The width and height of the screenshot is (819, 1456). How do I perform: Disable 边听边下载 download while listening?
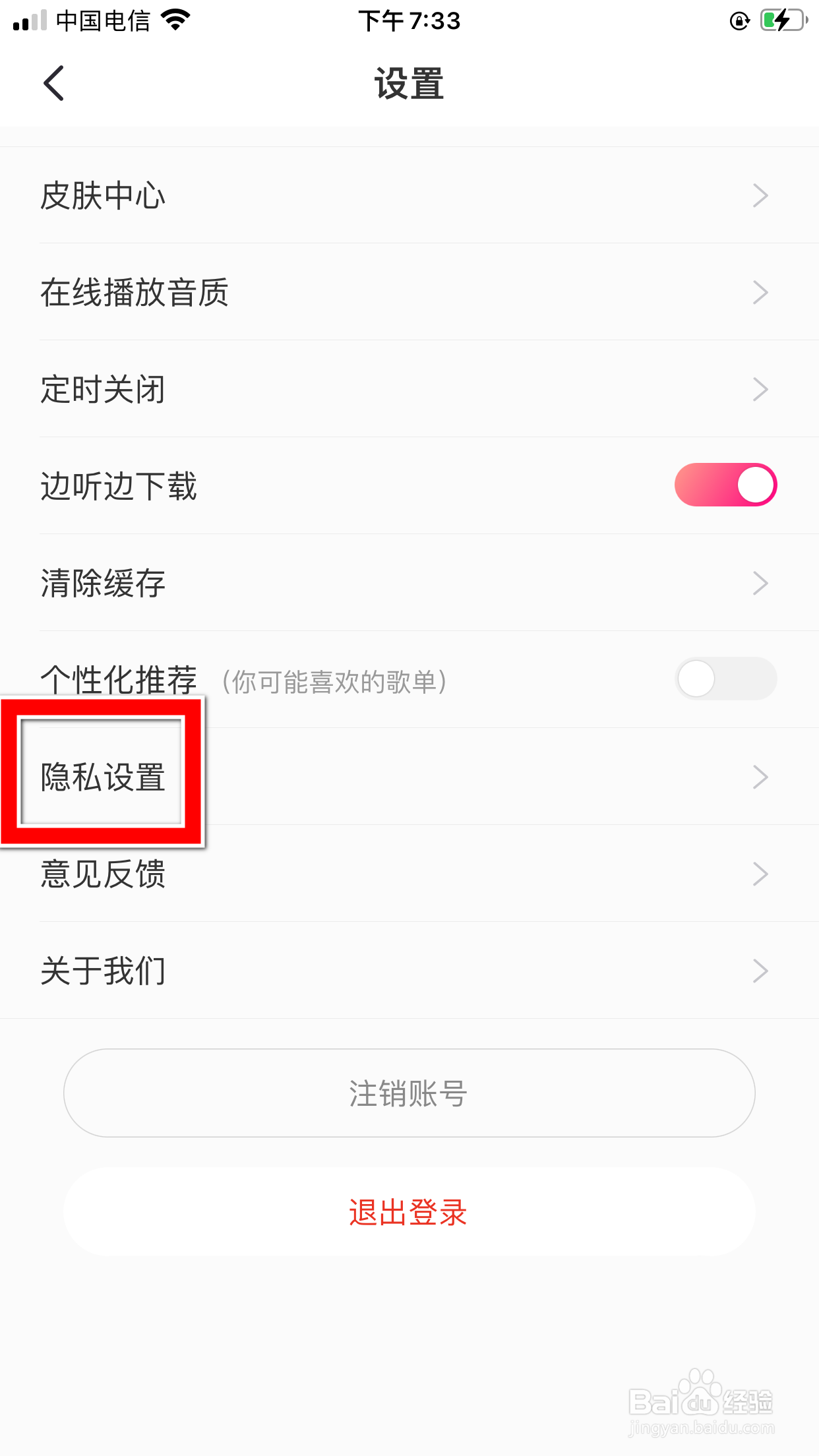tap(724, 485)
